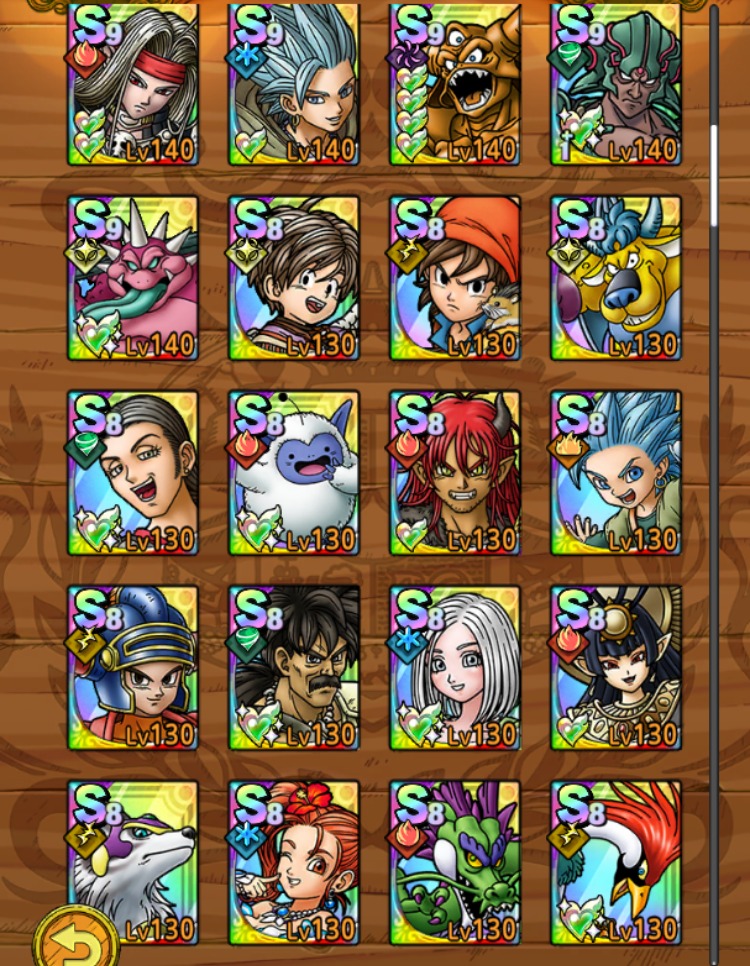750x966 pixels.
Task: Select the red-crested crane bird card
Action: pos(616,862)
